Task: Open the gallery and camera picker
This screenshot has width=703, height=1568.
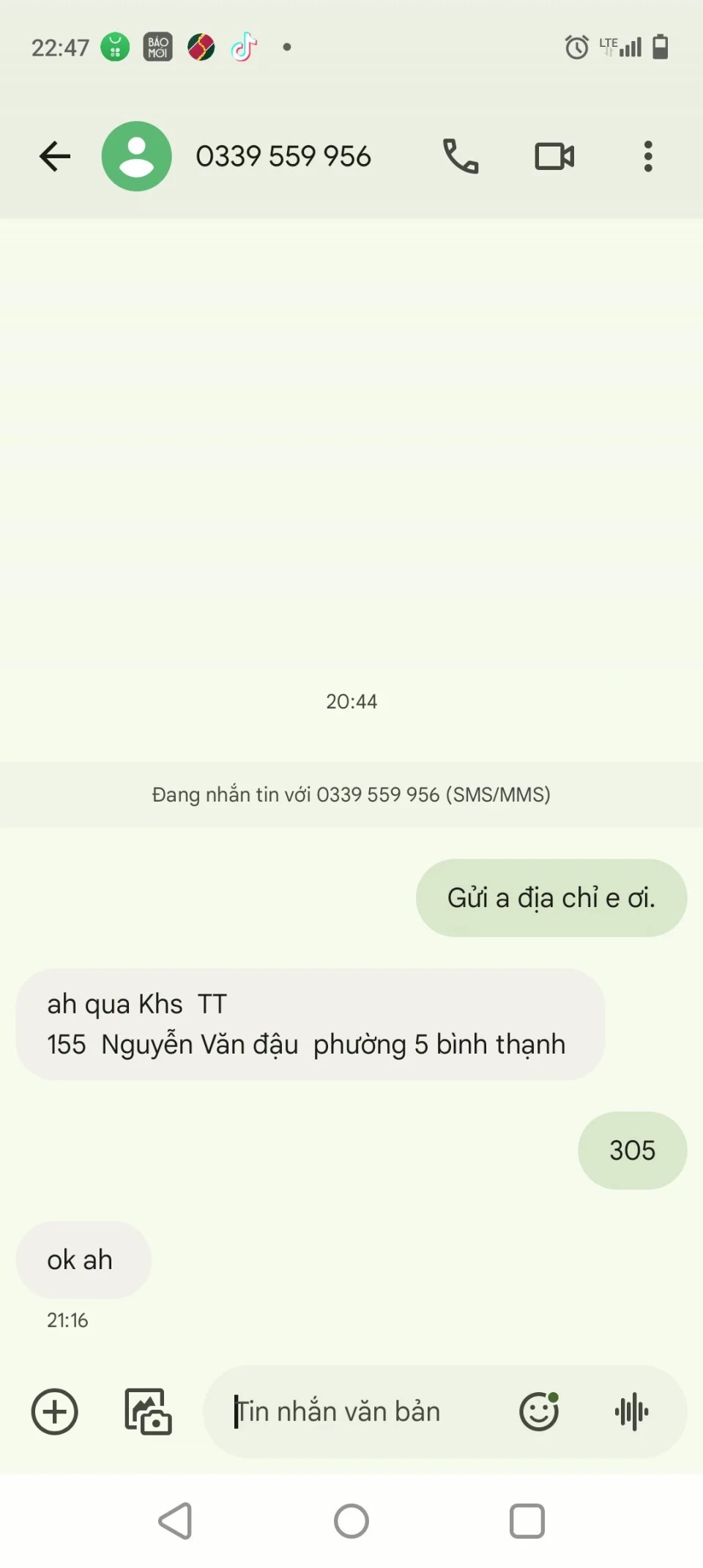Action: click(148, 1411)
